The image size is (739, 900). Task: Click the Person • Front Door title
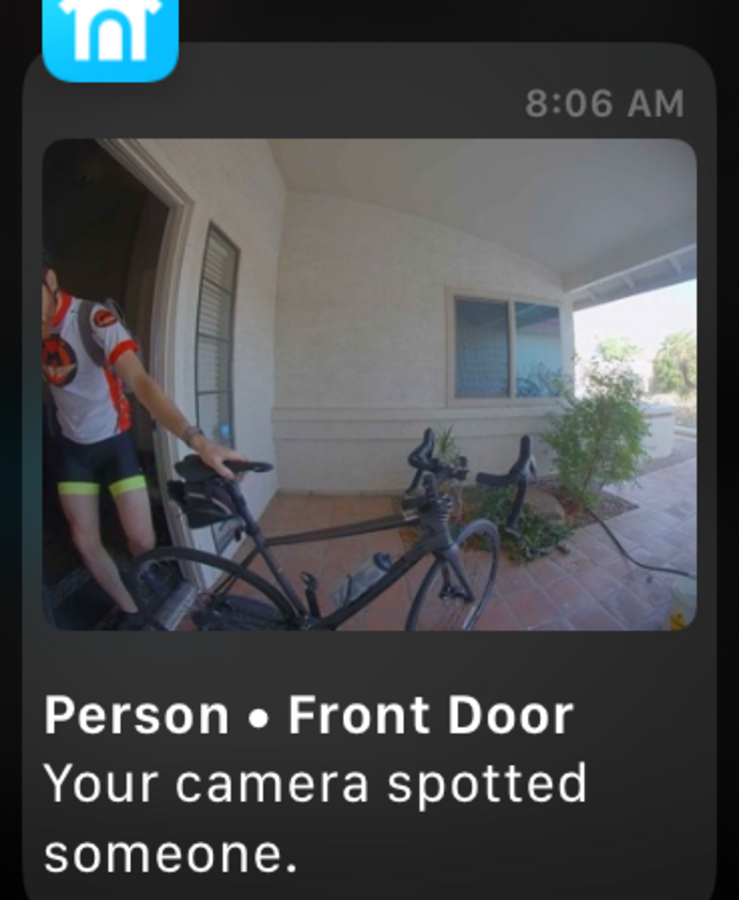click(310, 712)
